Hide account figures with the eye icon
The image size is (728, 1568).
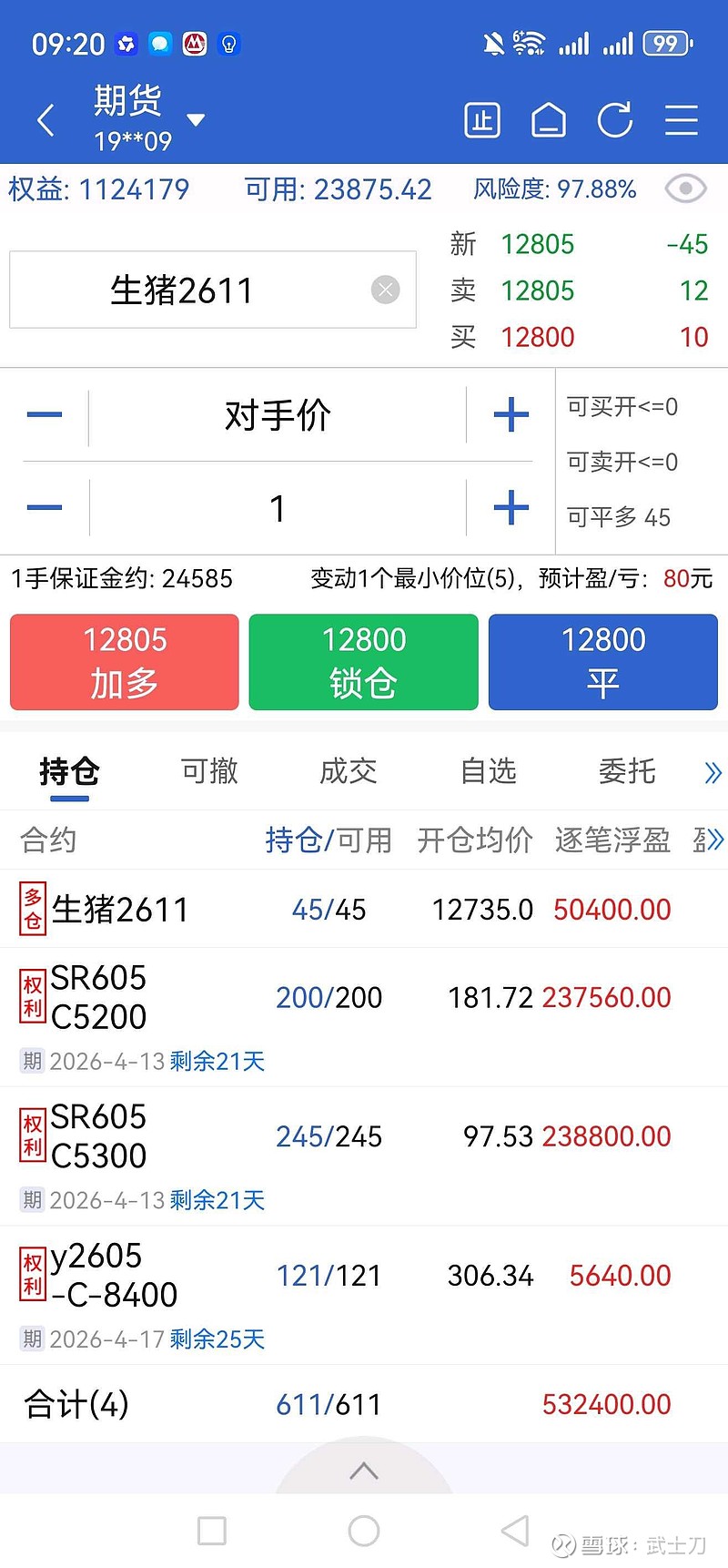point(685,188)
